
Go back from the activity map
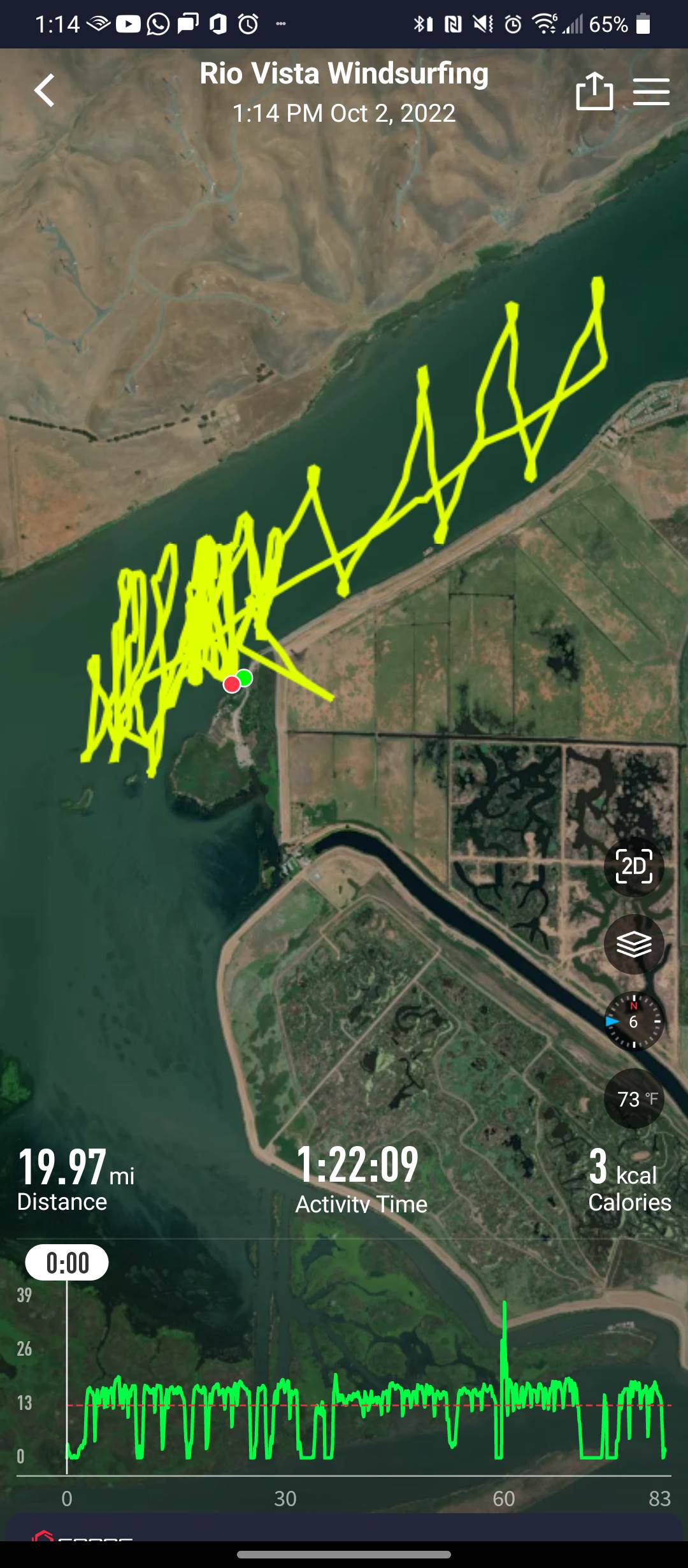tap(45, 90)
